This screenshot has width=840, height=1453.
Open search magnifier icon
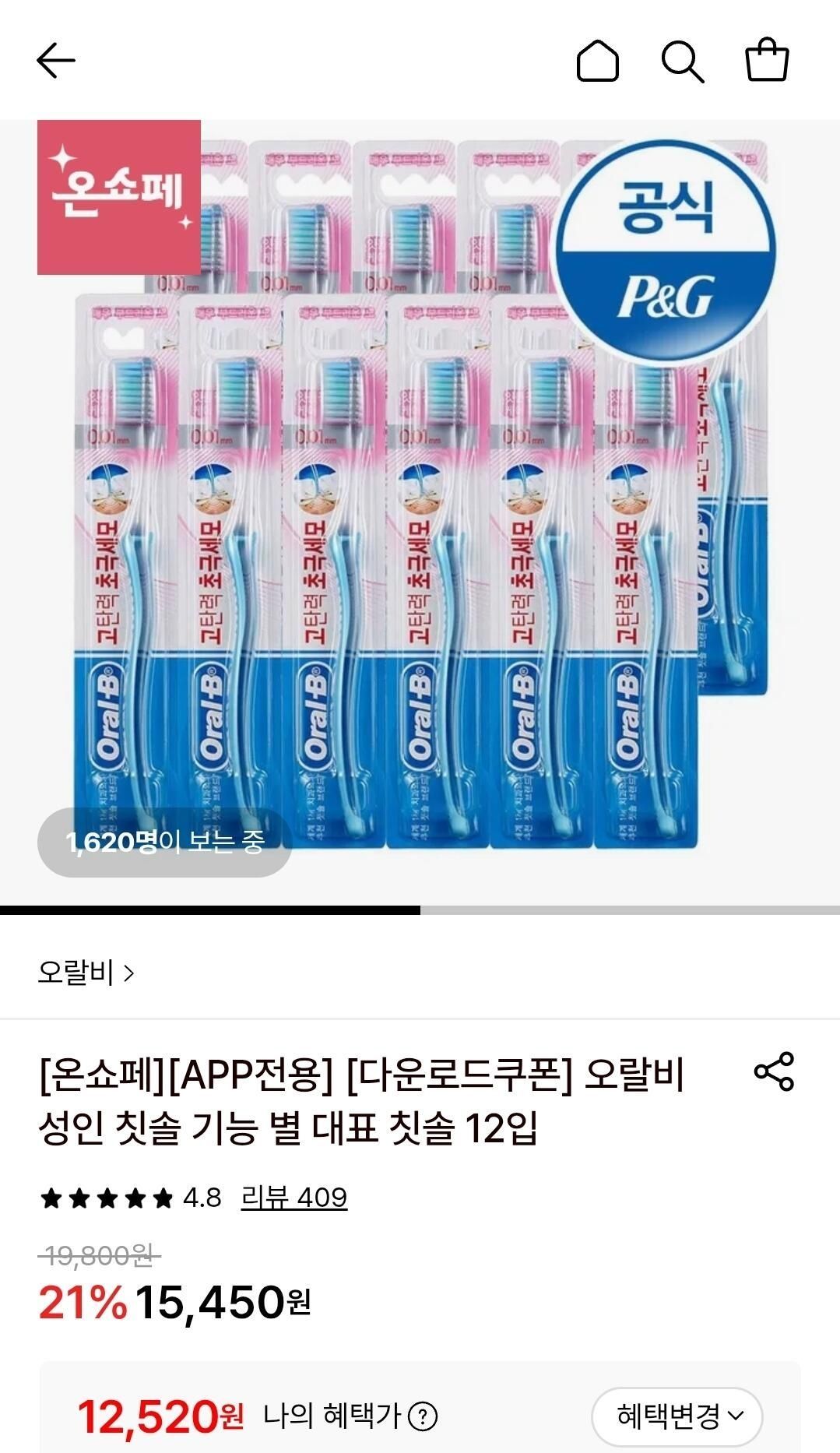click(x=683, y=61)
